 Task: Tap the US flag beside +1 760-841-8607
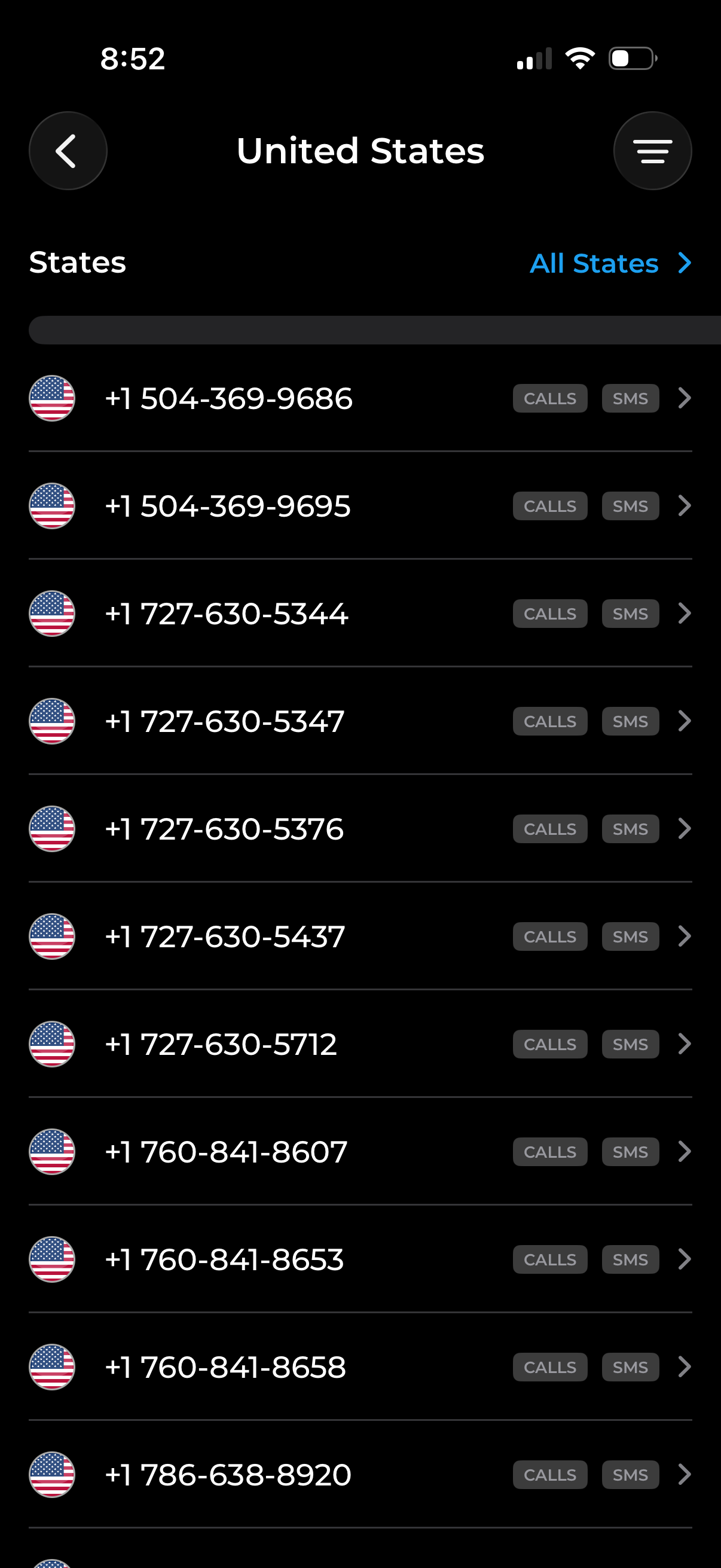click(52, 1151)
